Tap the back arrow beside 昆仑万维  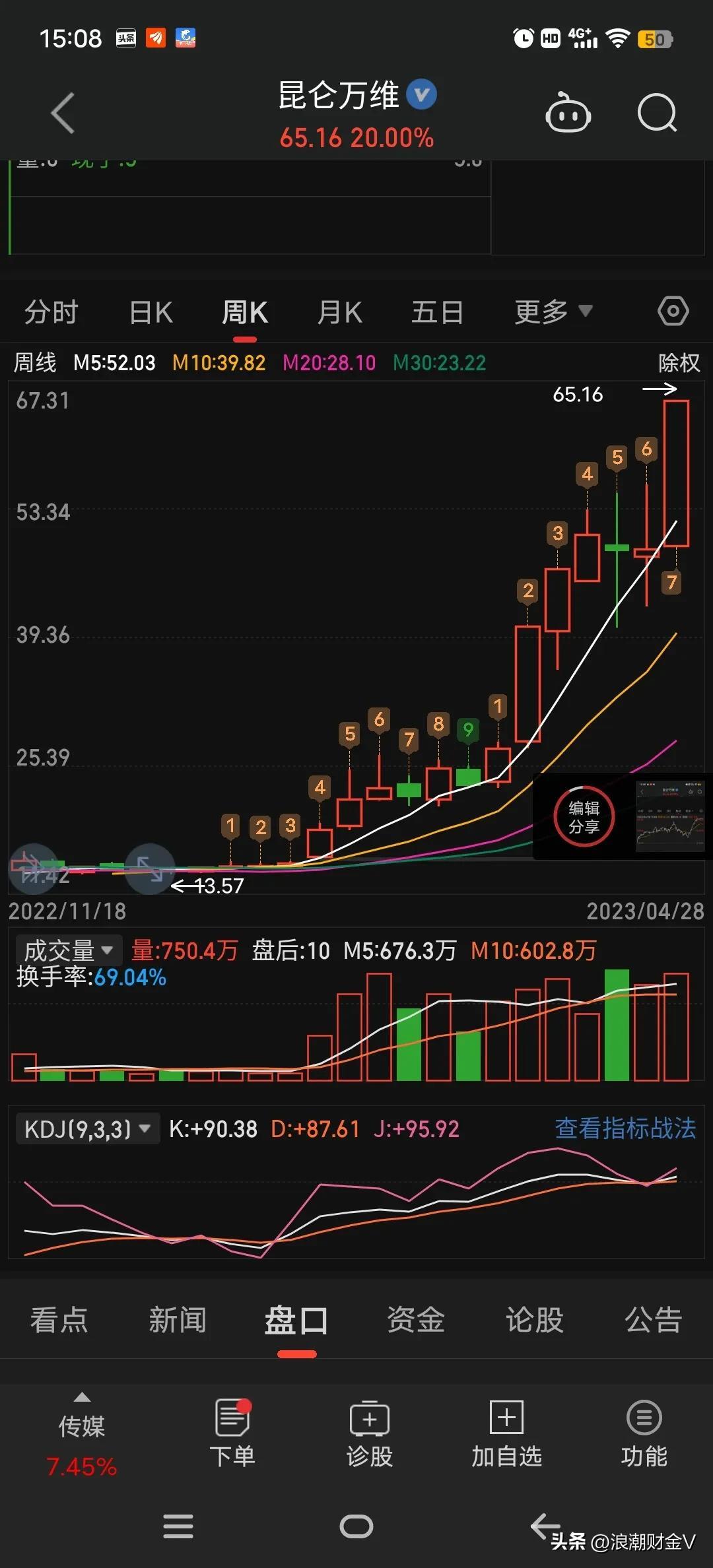pos(63,112)
